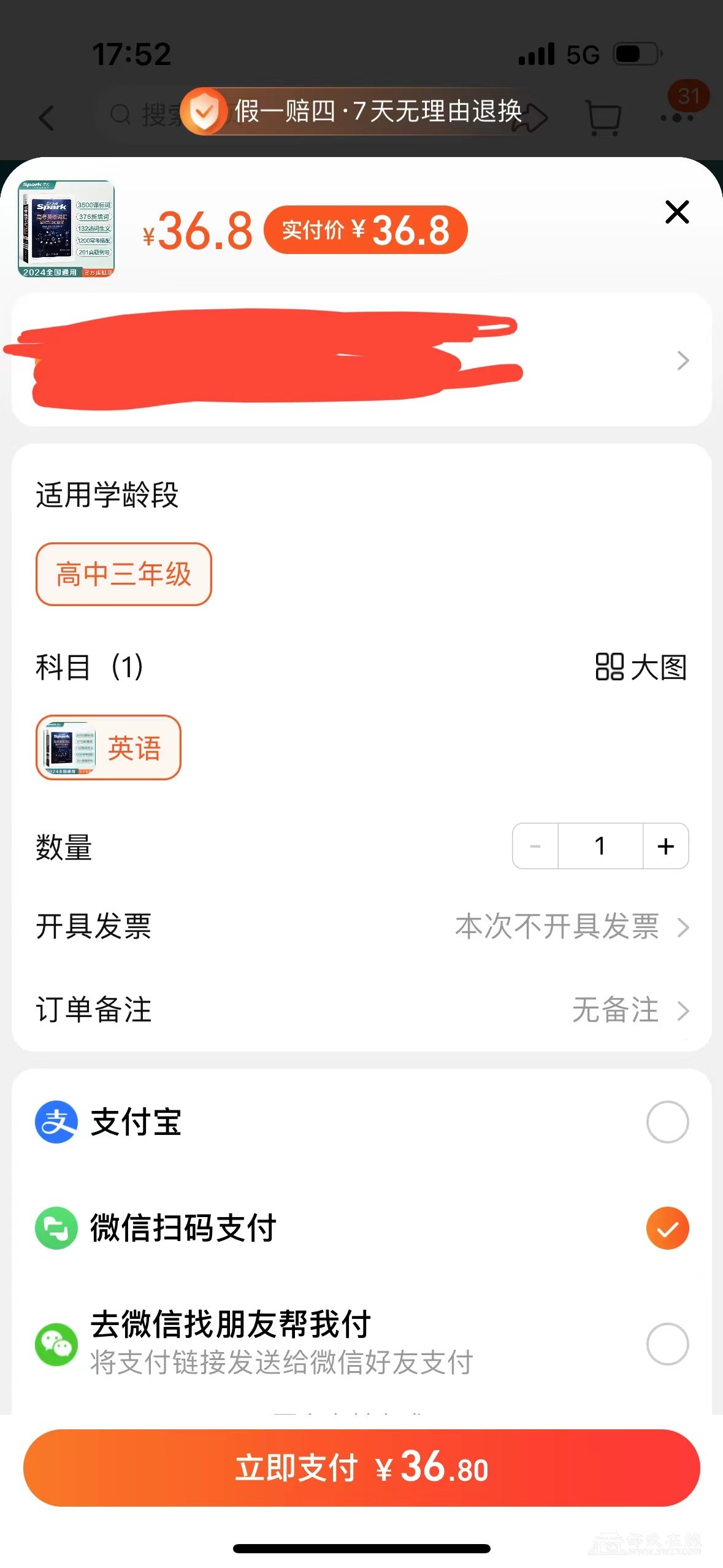
Task: Select 微信扫码支付 payment option
Action: click(667, 1228)
